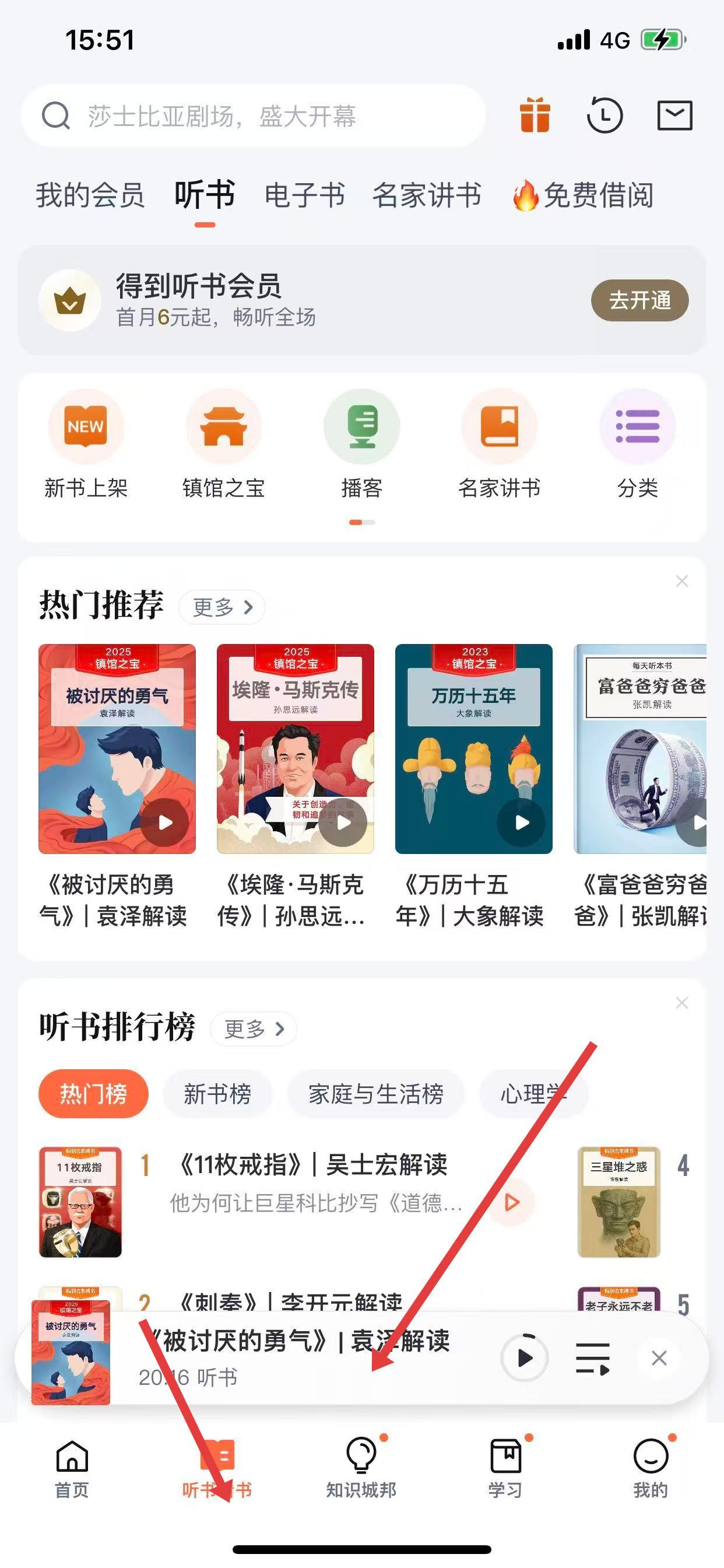Open the orange gift icon
The width and height of the screenshot is (724, 1568).
click(535, 115)
